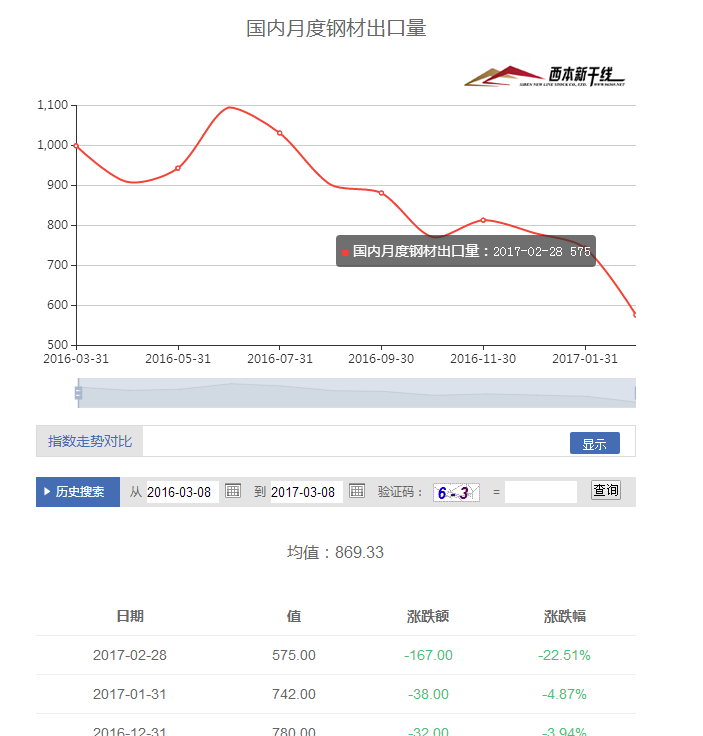Select the start date field 2016-03-08

tap(181, 492)
